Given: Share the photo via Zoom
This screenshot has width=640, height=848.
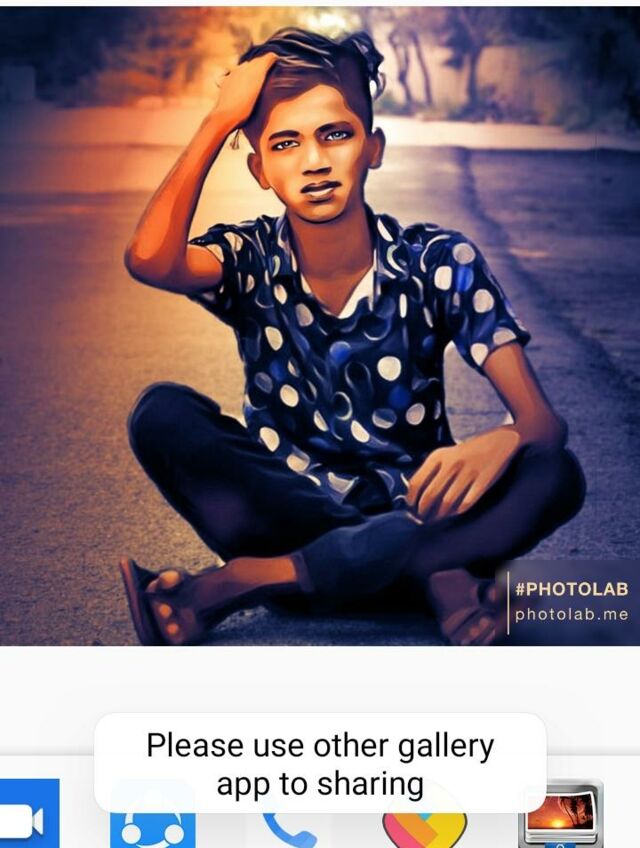Looking at the screenshot, I should click(29, 816).
